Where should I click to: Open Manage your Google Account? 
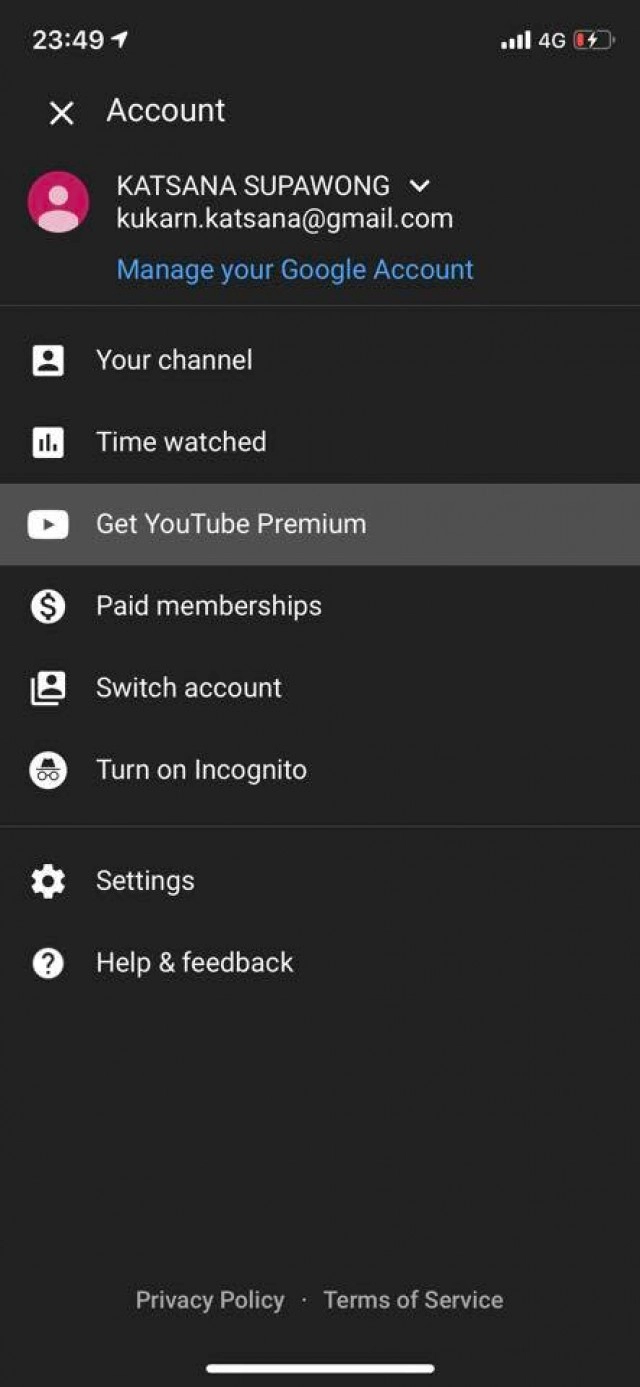tap(295, 270)
